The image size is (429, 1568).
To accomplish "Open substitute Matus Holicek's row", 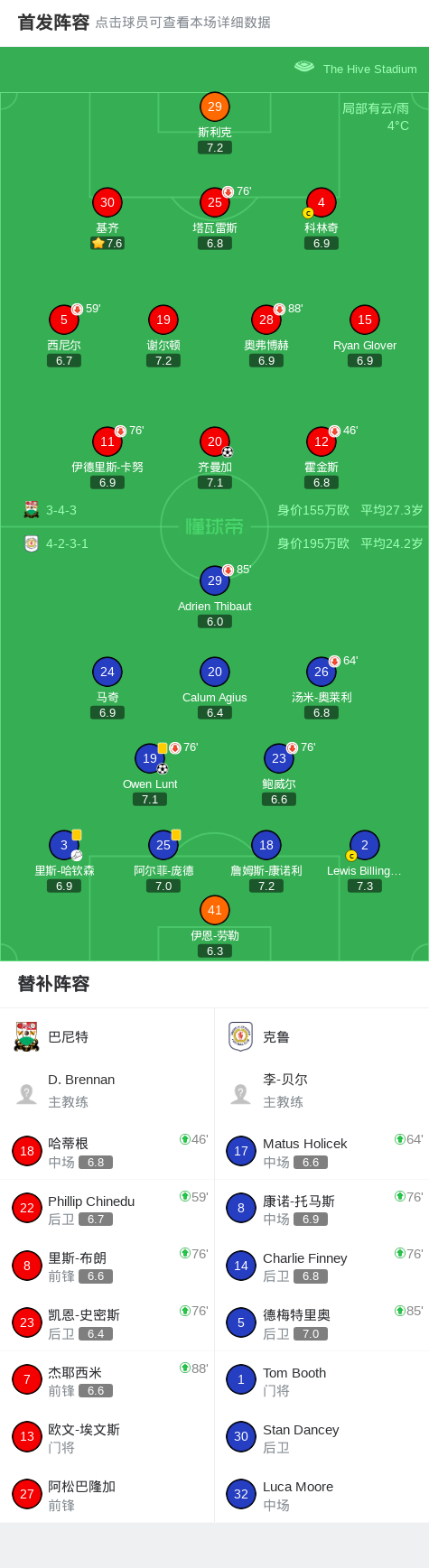I will (322, 1152).
